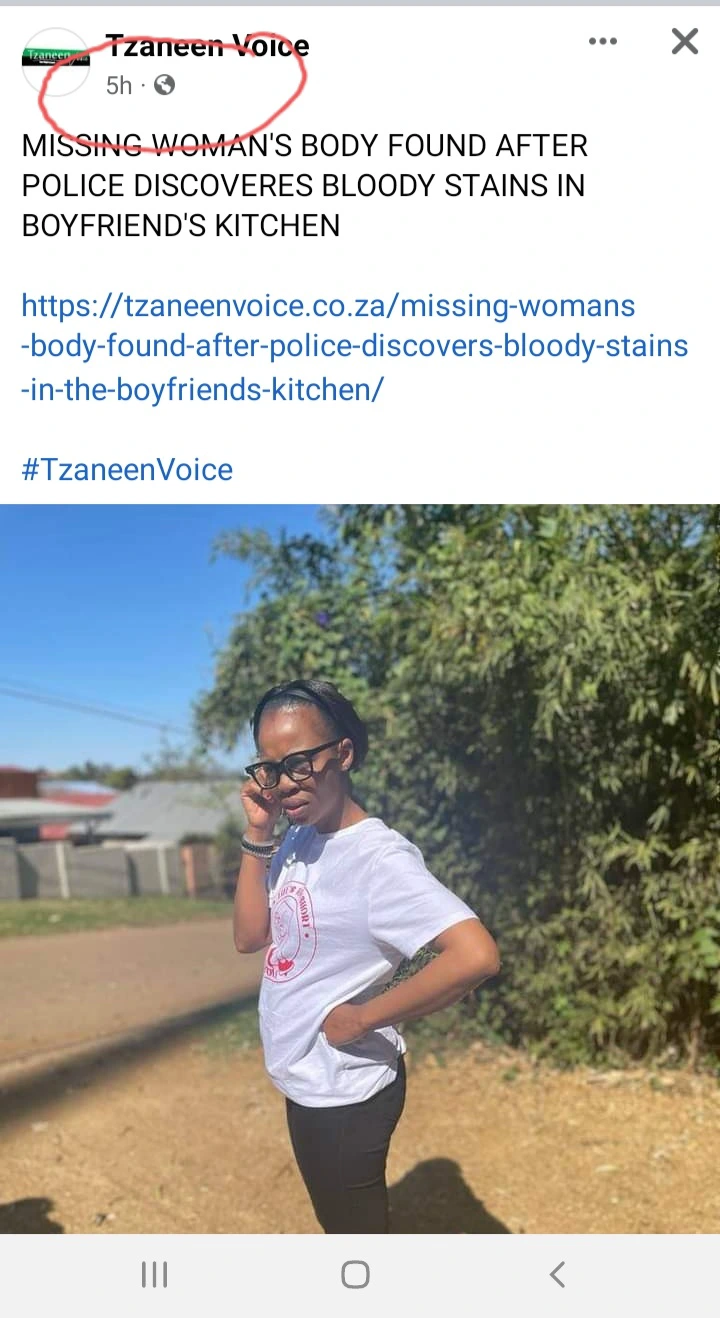Open recent apps from navigation bar
720x1318 pixels.
point(154,1274)
